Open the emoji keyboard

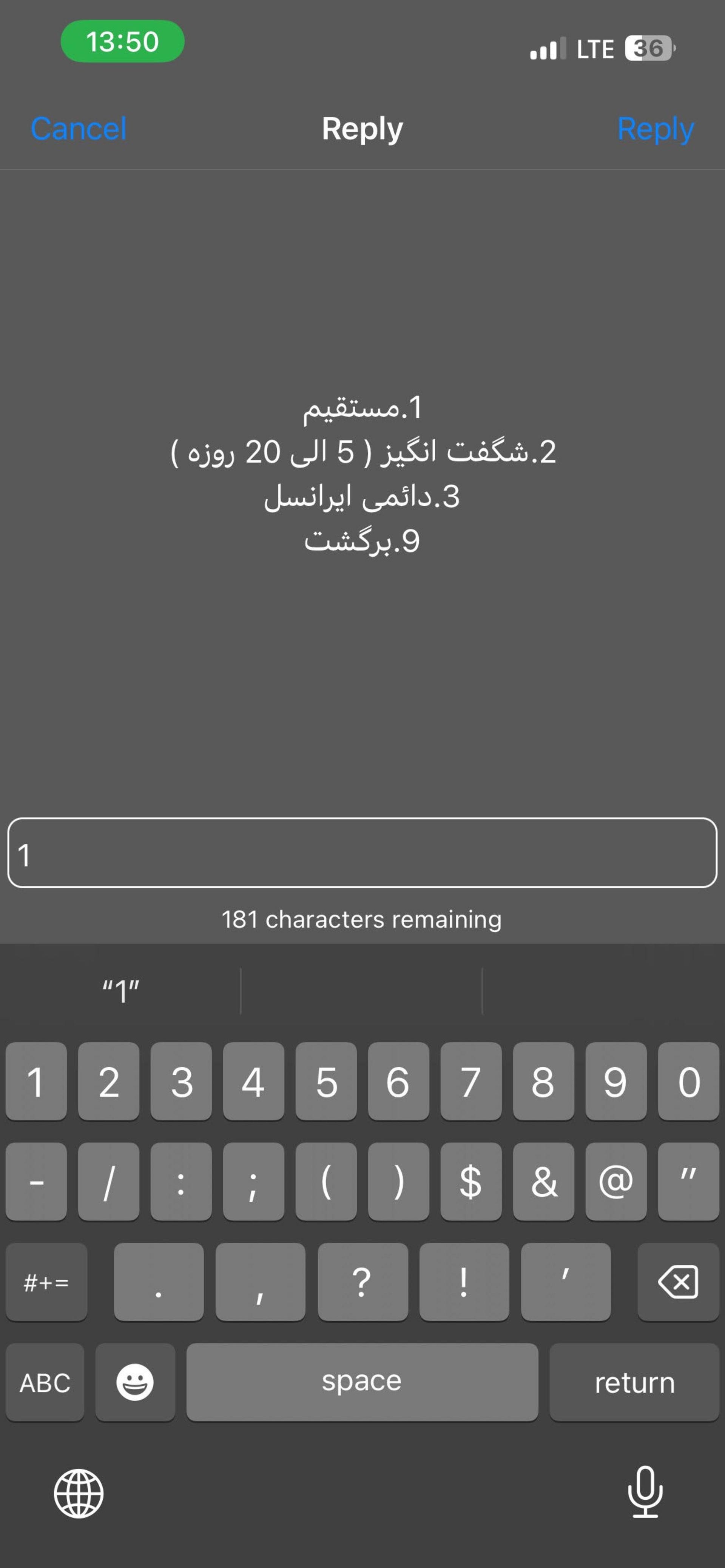coord(135,1382)
